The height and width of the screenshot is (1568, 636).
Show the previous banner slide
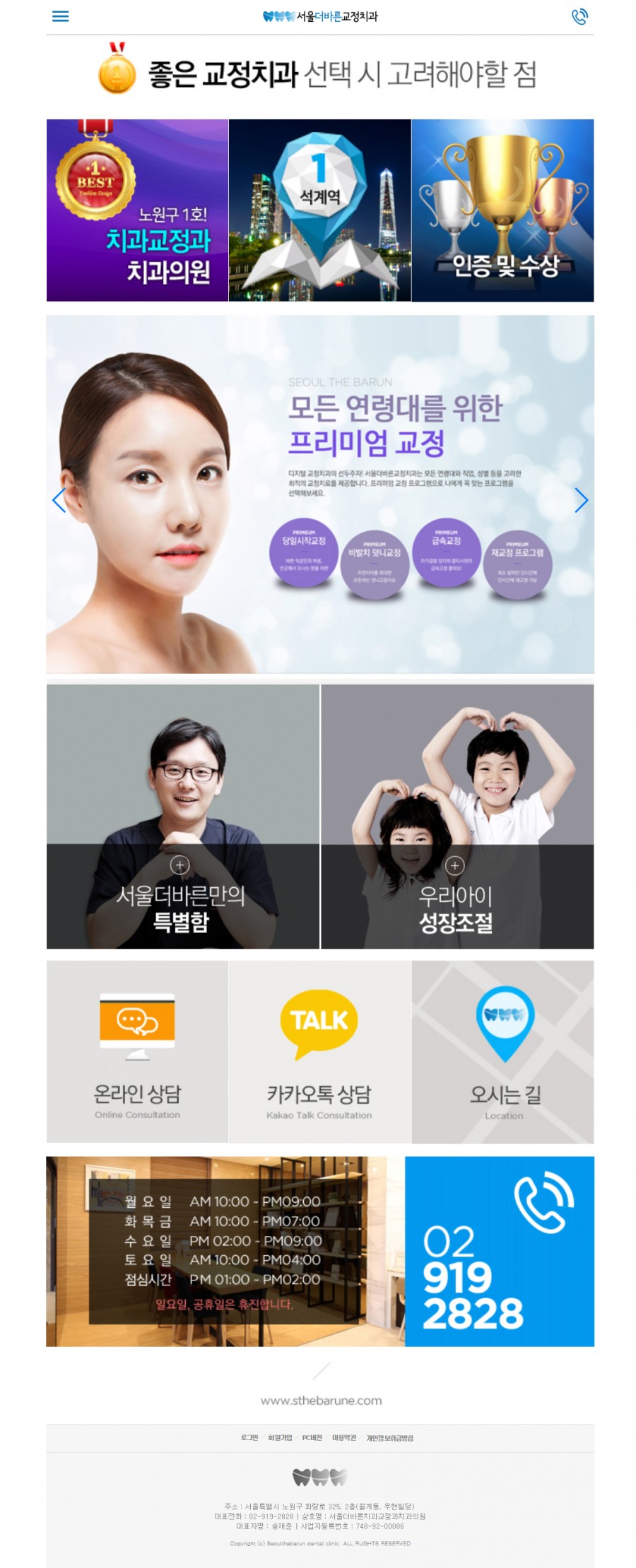59,500
